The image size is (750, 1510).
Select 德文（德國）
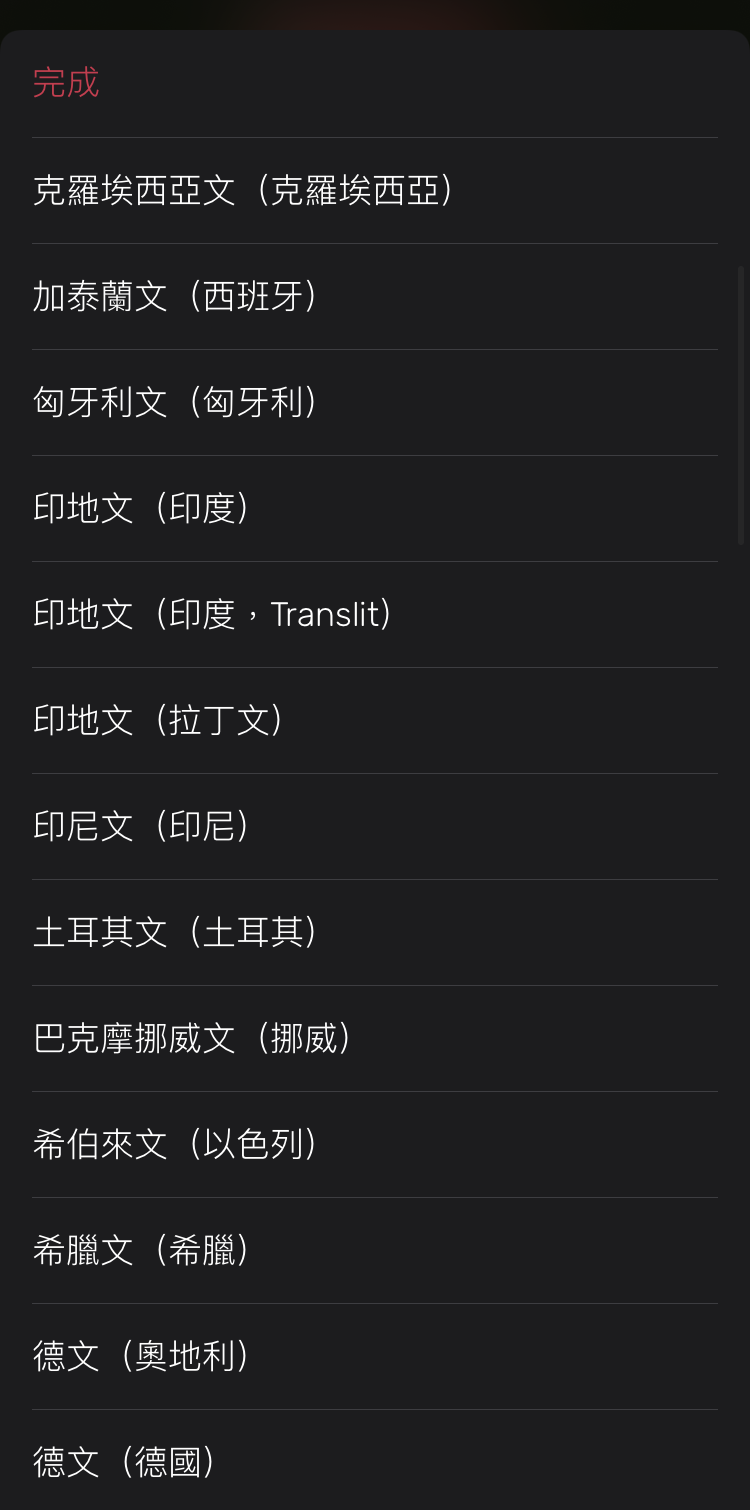(375, 1461)
